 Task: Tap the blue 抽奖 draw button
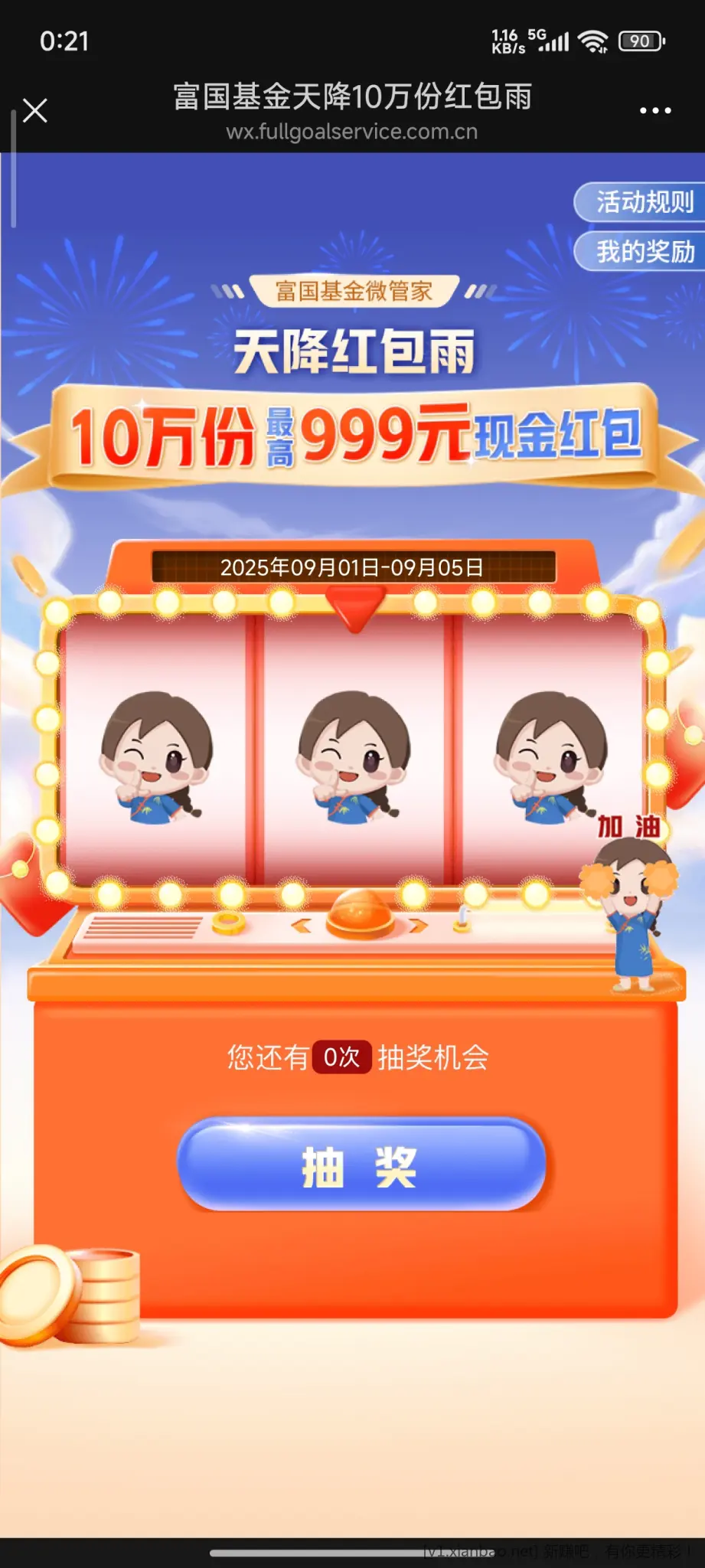(x=361, y=1165)
